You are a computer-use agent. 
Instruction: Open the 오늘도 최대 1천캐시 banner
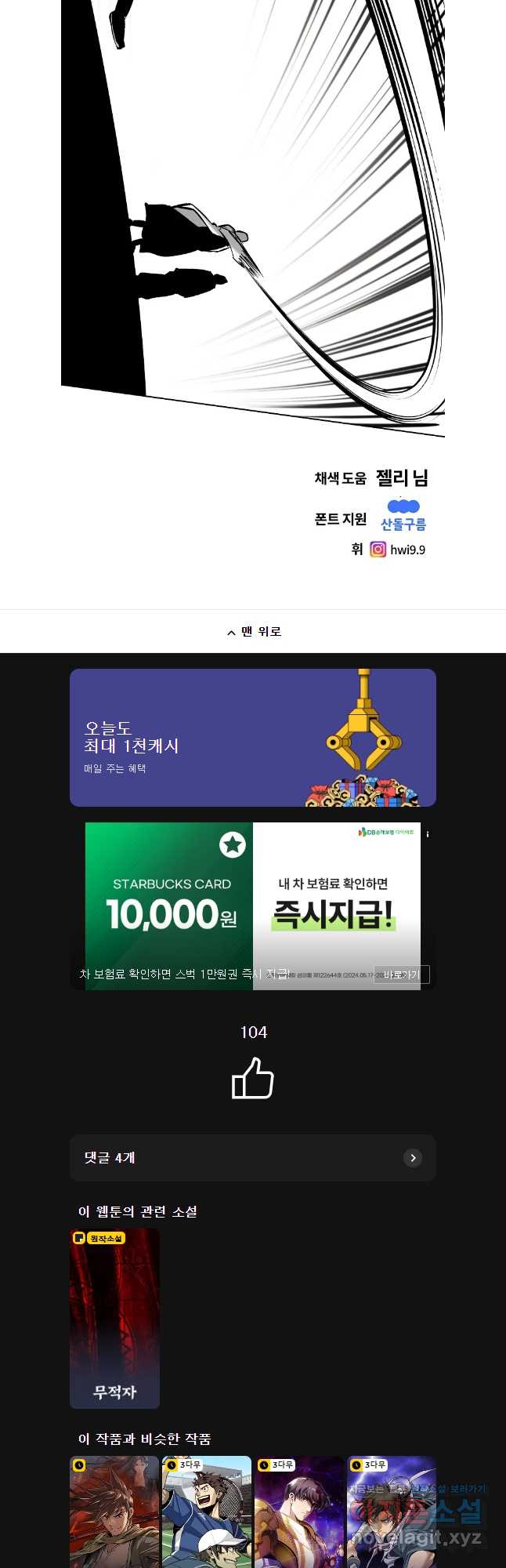(252, 738)
